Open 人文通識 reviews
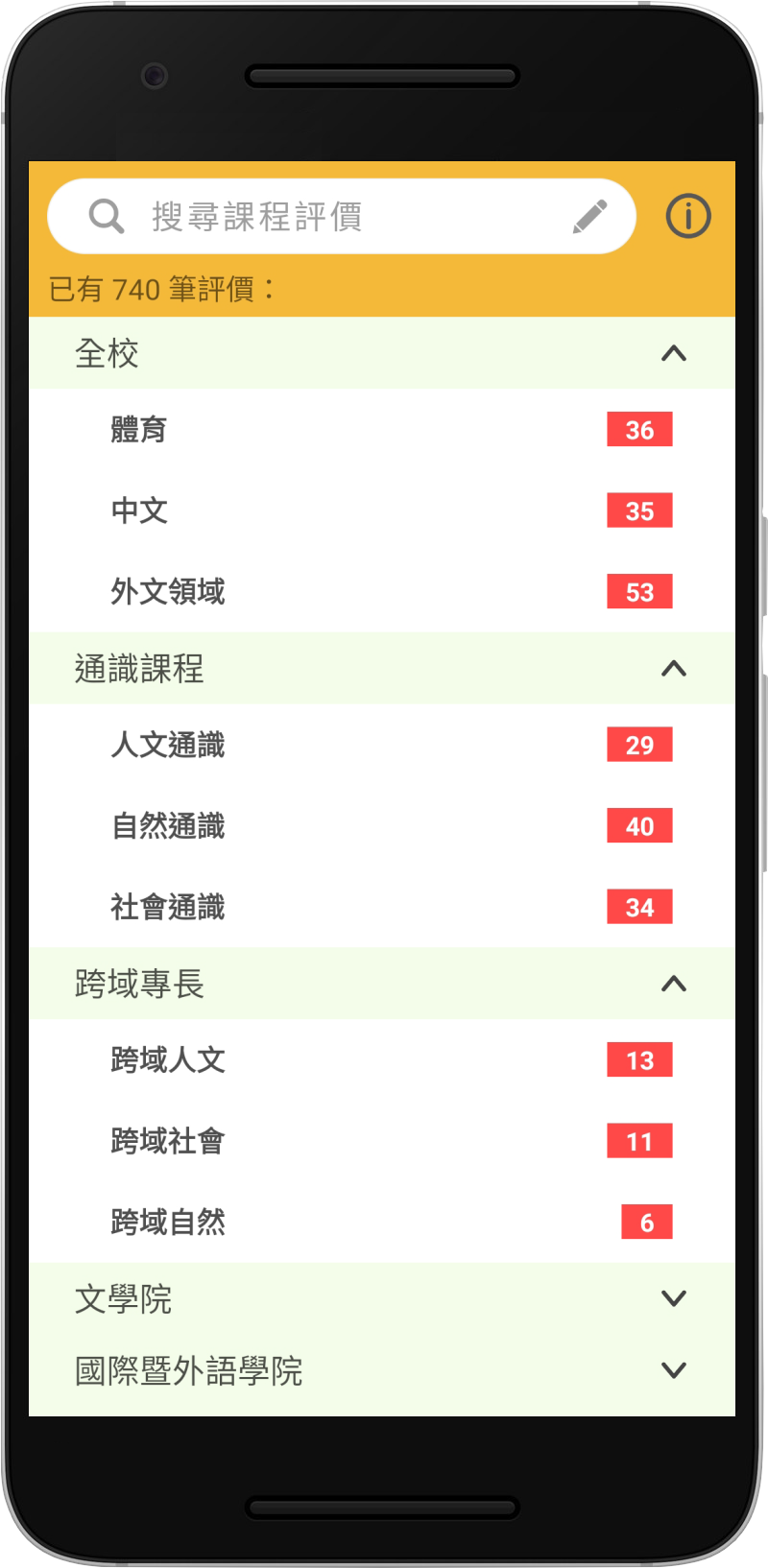Image resolution: width=768 pixels, height=1568 pixels. coord(382,745)
